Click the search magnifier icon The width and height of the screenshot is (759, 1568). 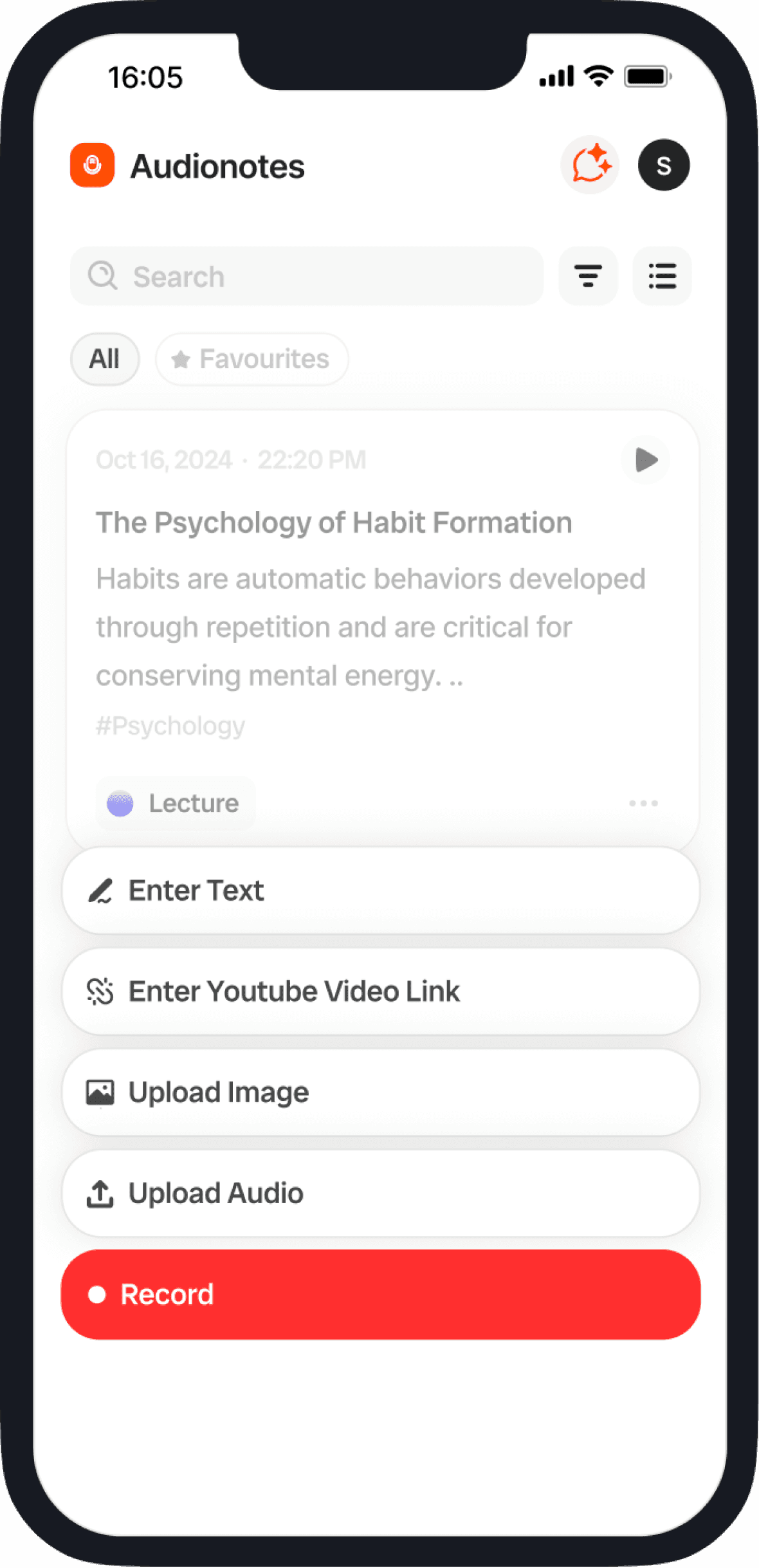[103, 276]
